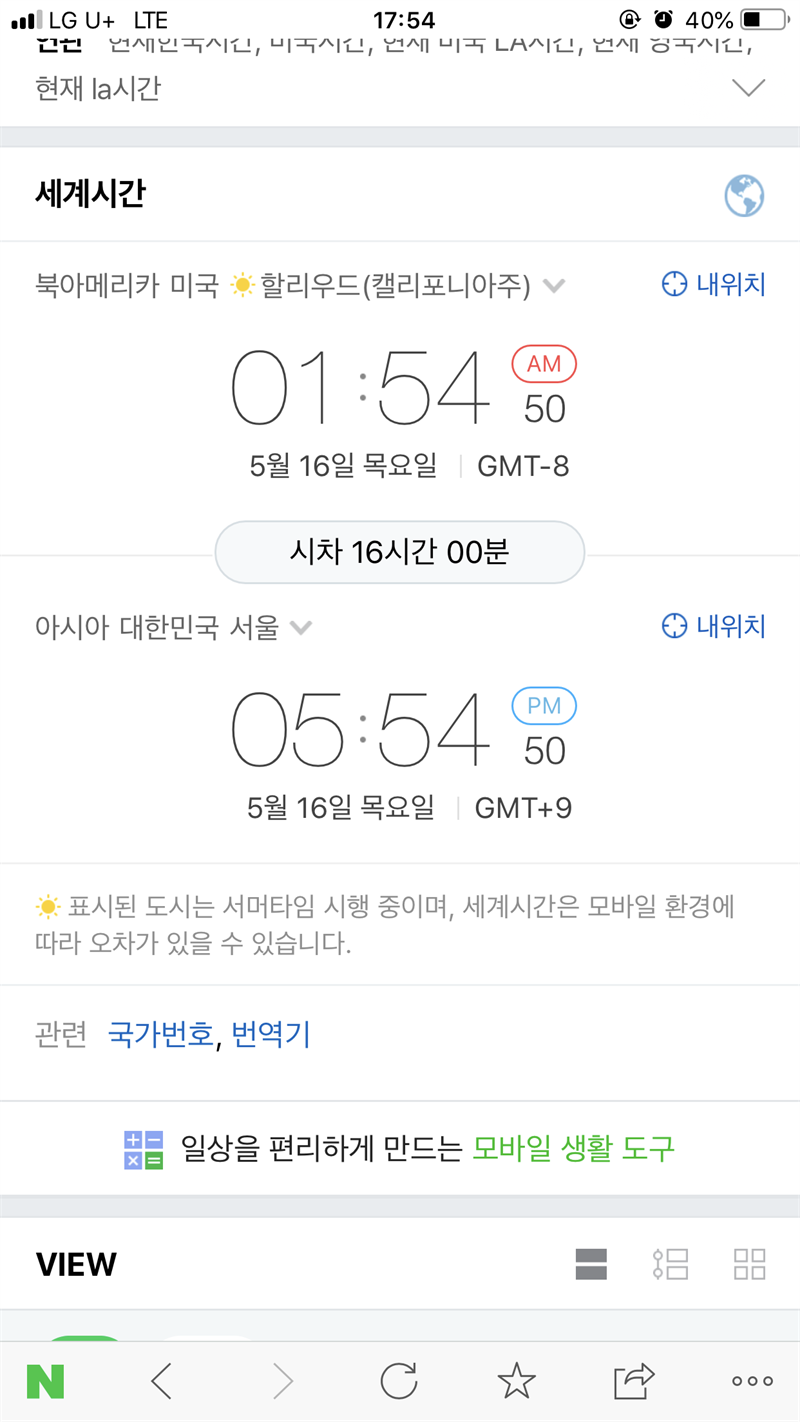Open the 모바일 생활 도구 link

click(573, 1148)
